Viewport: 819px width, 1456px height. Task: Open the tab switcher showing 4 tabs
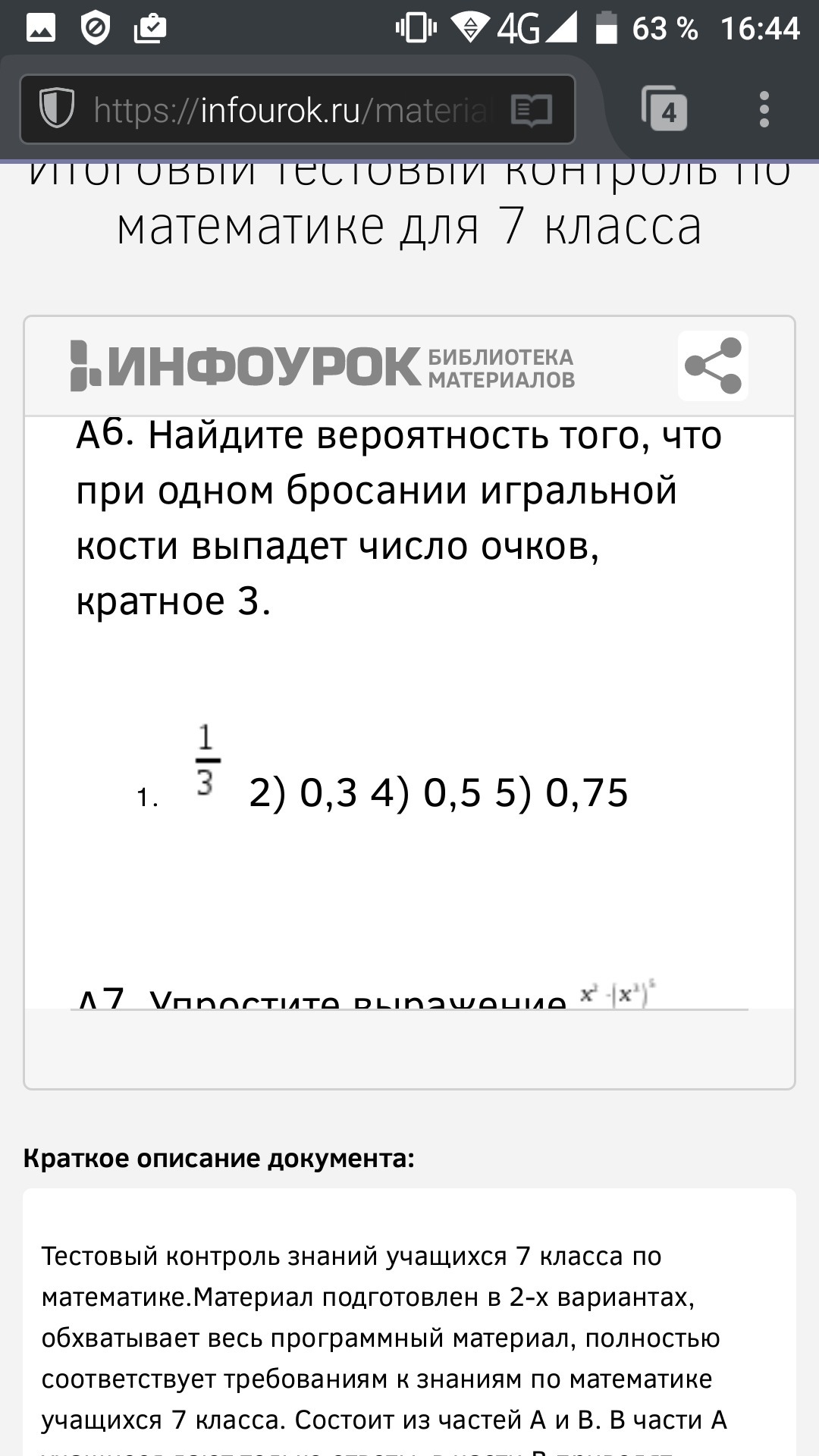tap(665, 109)
